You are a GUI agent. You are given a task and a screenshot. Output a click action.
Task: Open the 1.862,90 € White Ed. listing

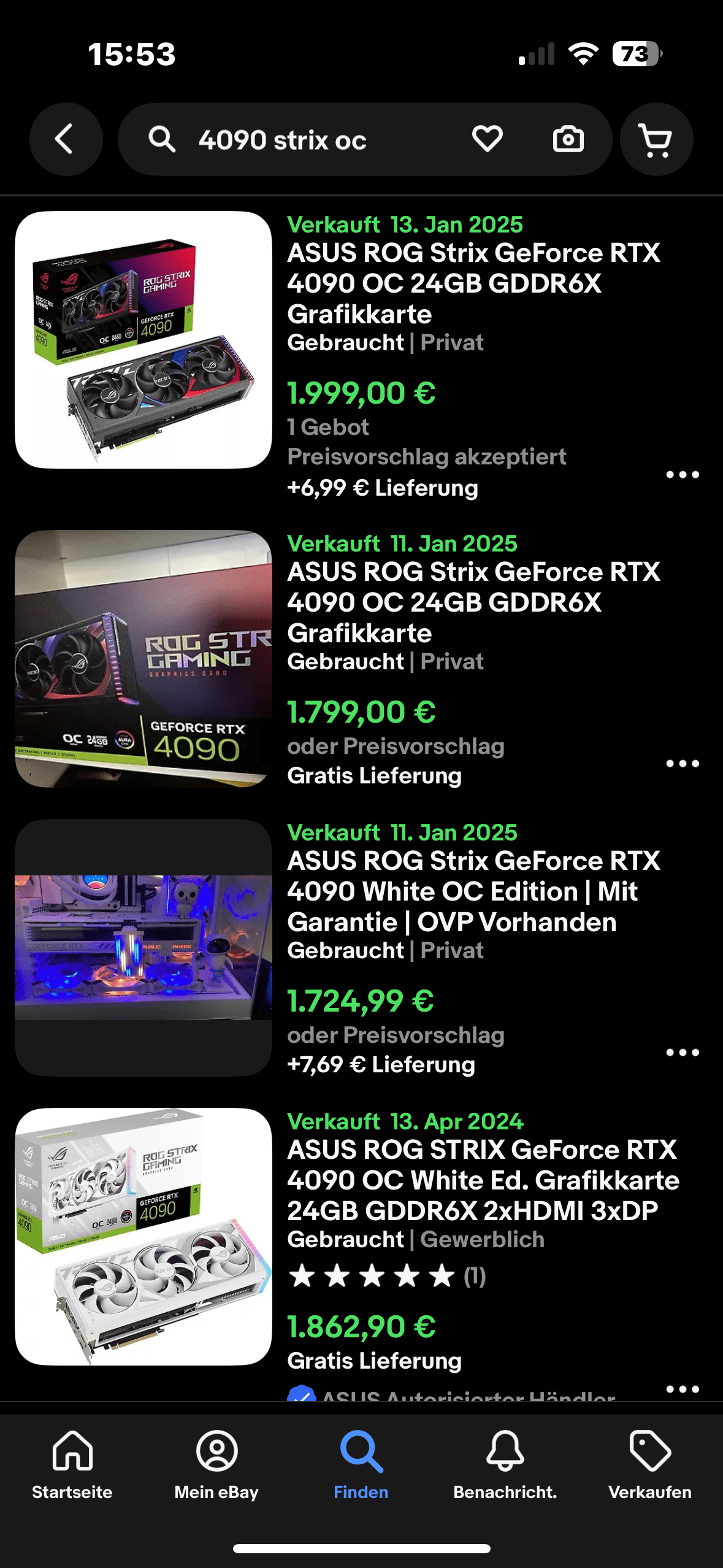click(481, 1180)
